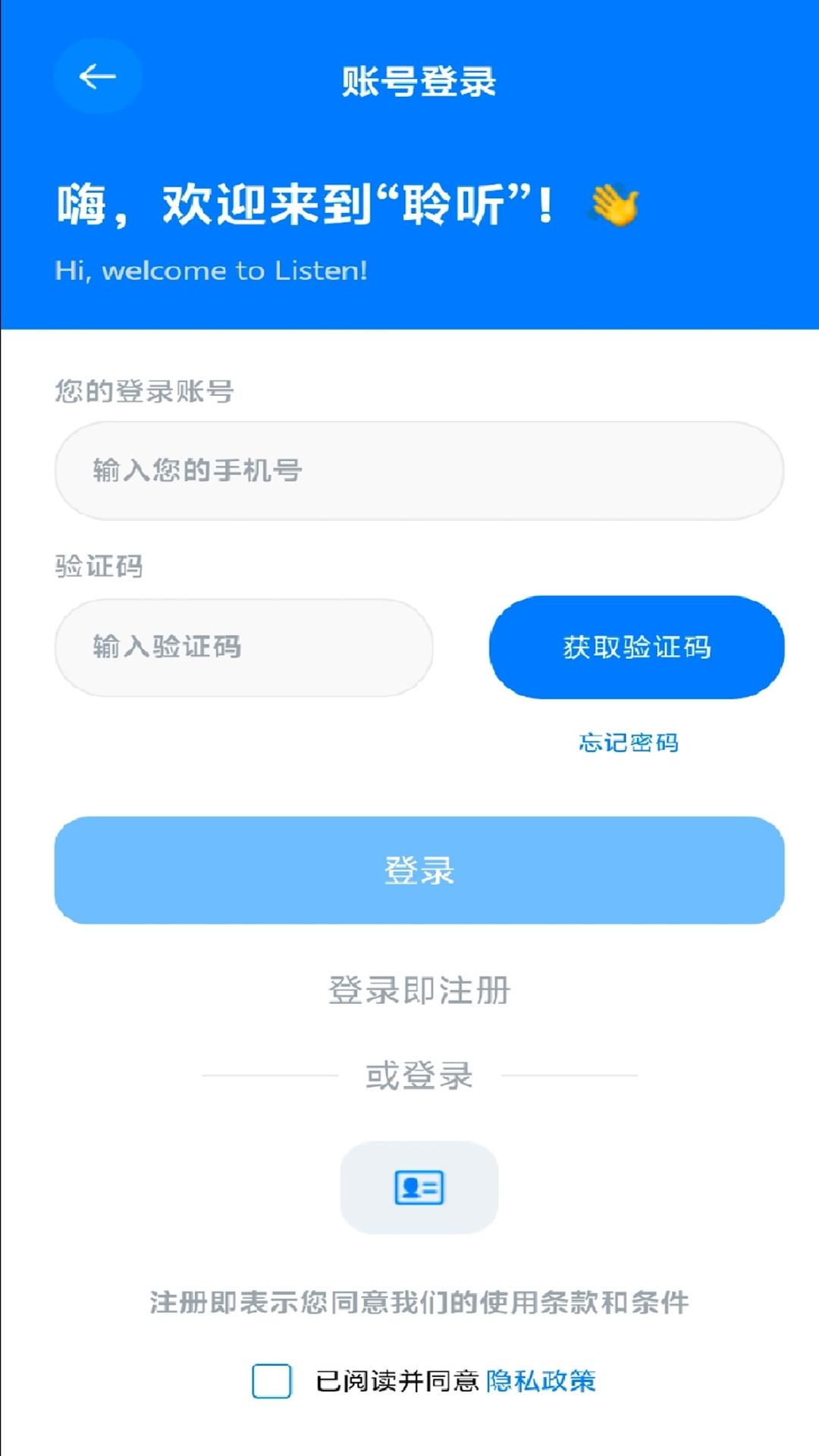The height and width of the screenshot is (1456, 819).
Task: Check the privacy policy agreement box
Action: (271, 1381)
